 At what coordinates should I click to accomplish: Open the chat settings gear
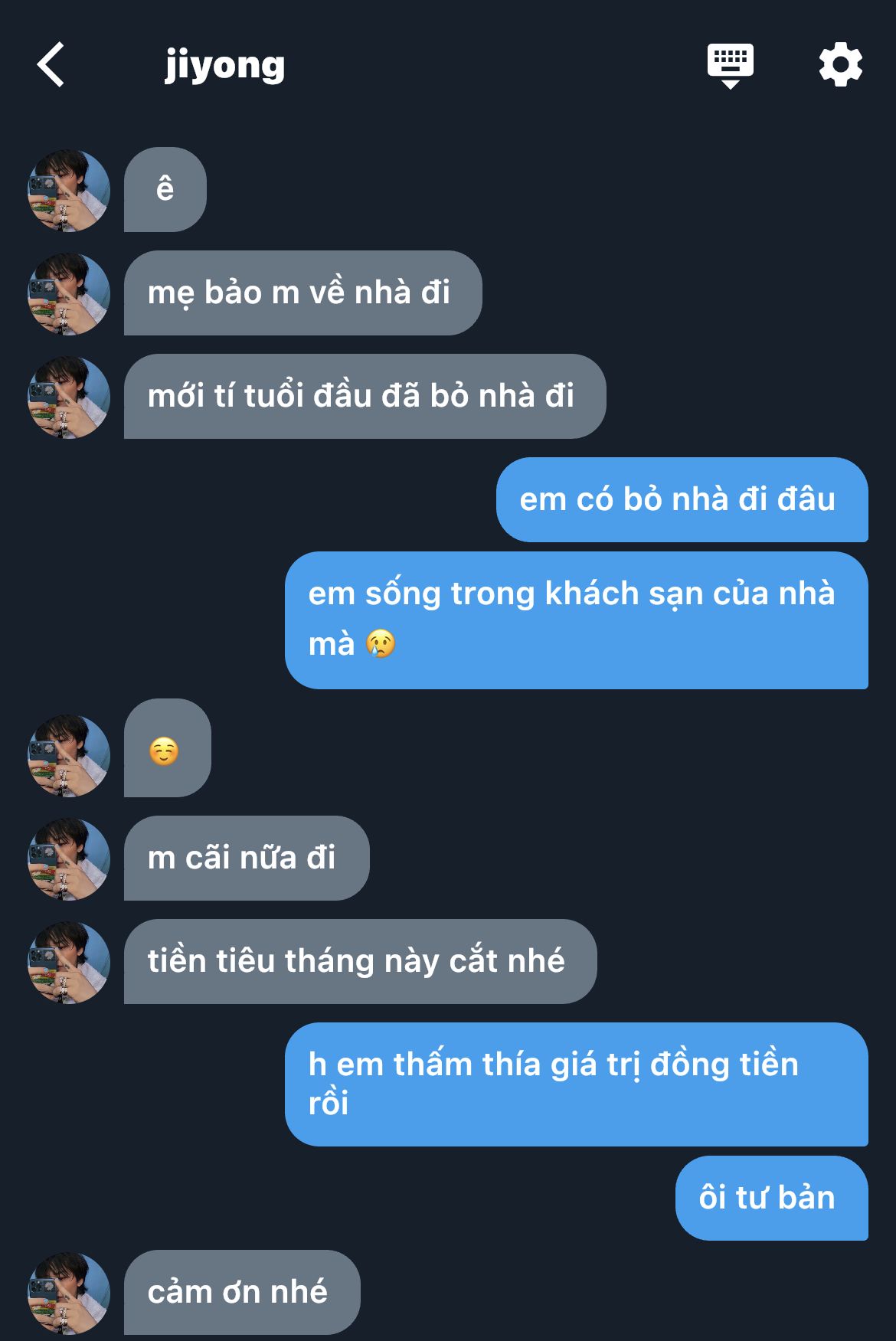840,65
